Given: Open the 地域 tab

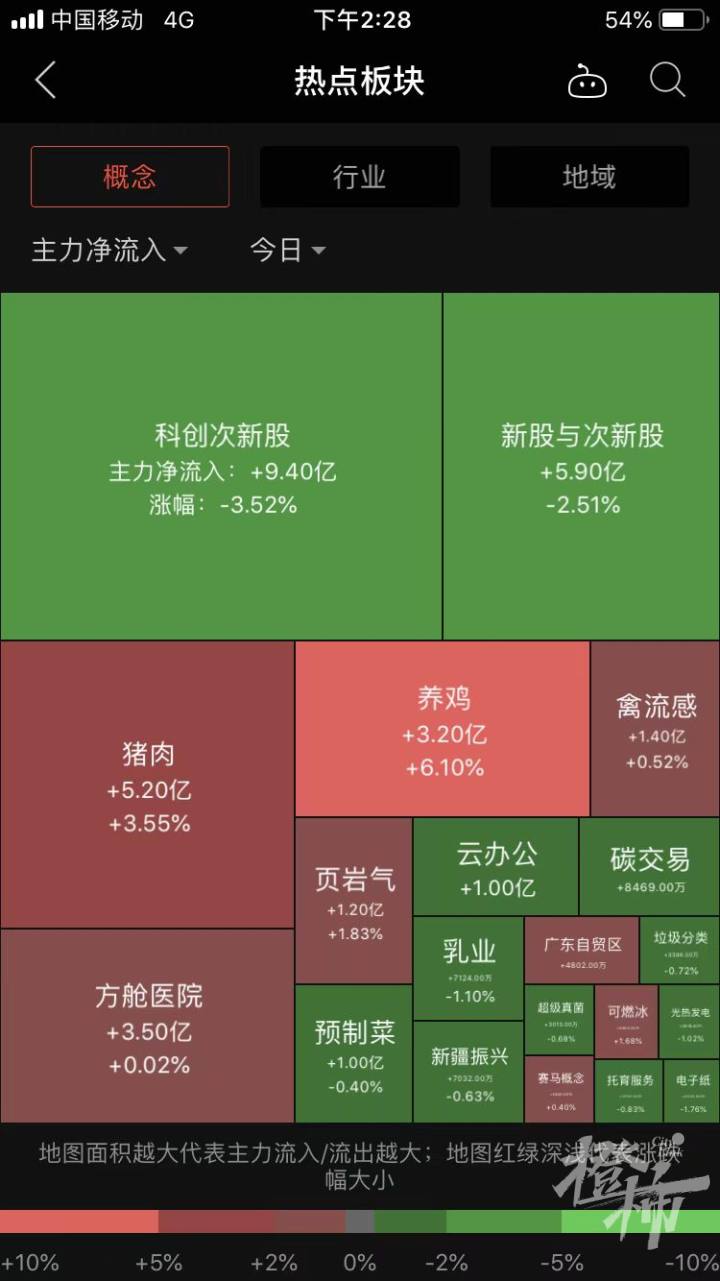Looking at the screenshot, I should coord(588,176).
